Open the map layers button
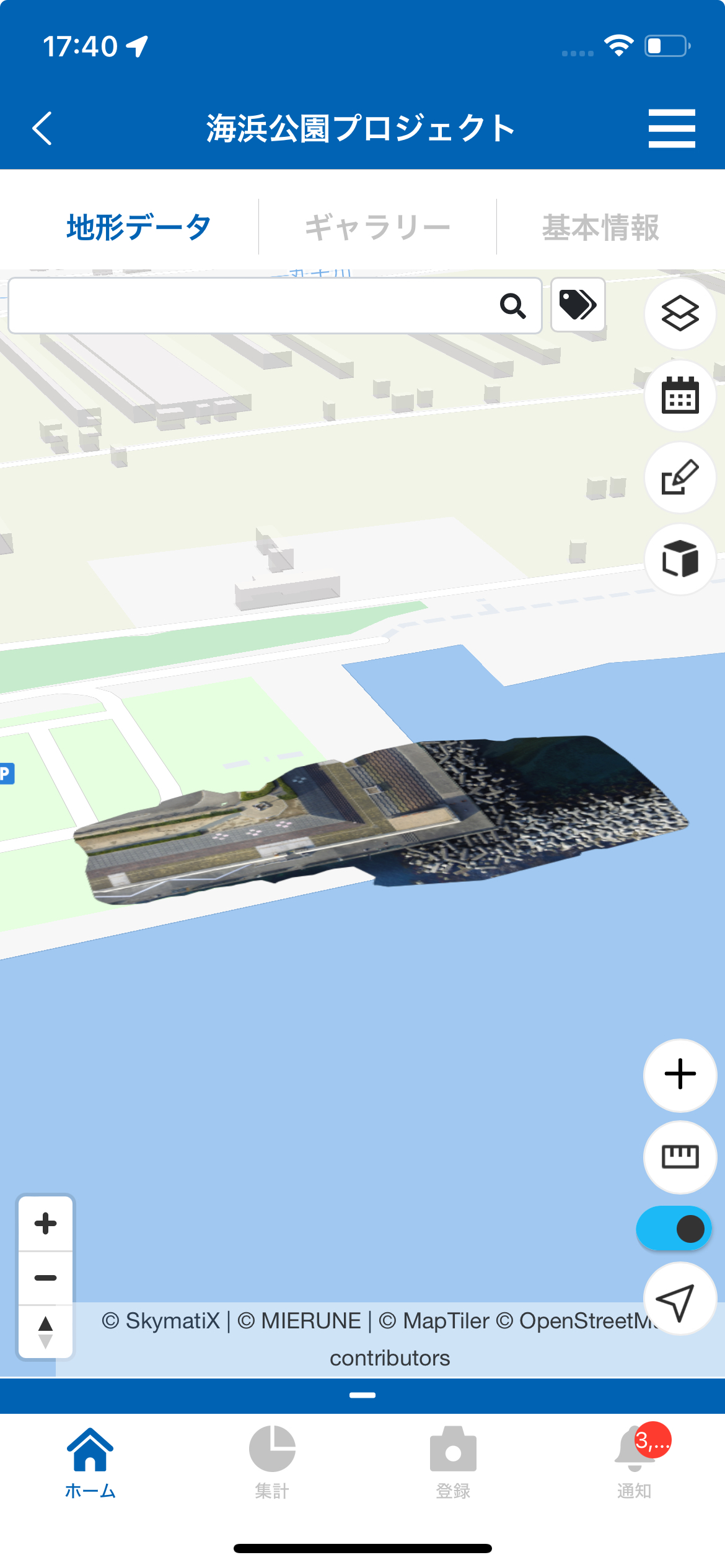The height and width of the screenshot is (1568, 725). point(680,313)
